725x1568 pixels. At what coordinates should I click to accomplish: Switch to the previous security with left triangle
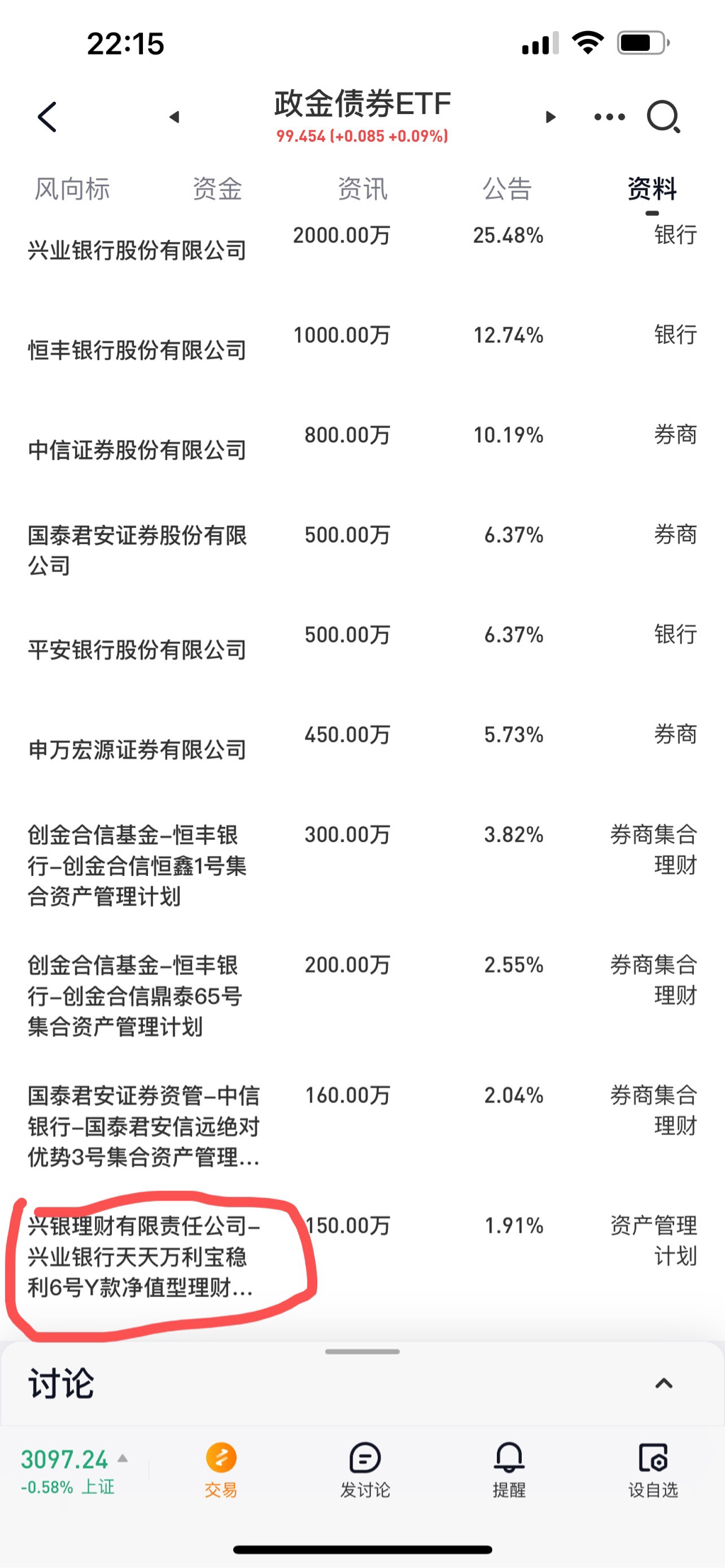174,117
